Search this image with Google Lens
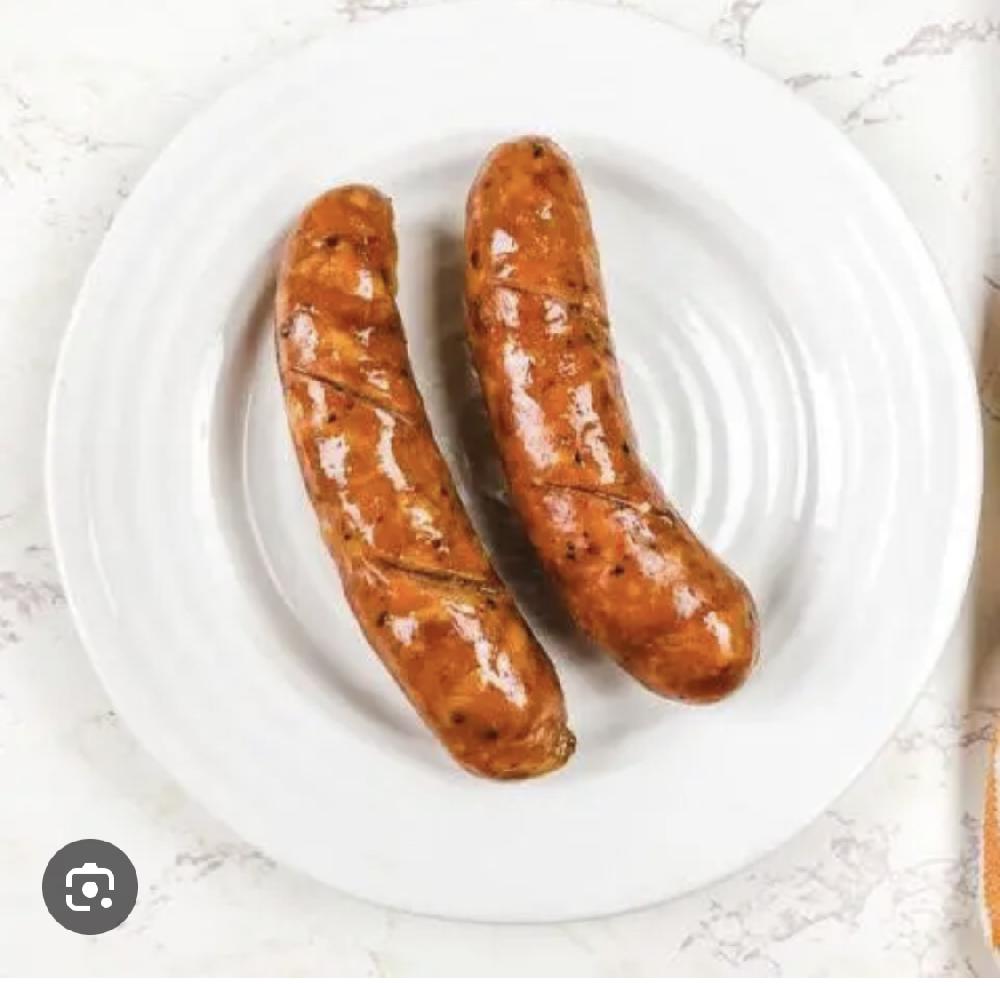The width and height of the screenshot is (1000, 986). coord(90,886)
